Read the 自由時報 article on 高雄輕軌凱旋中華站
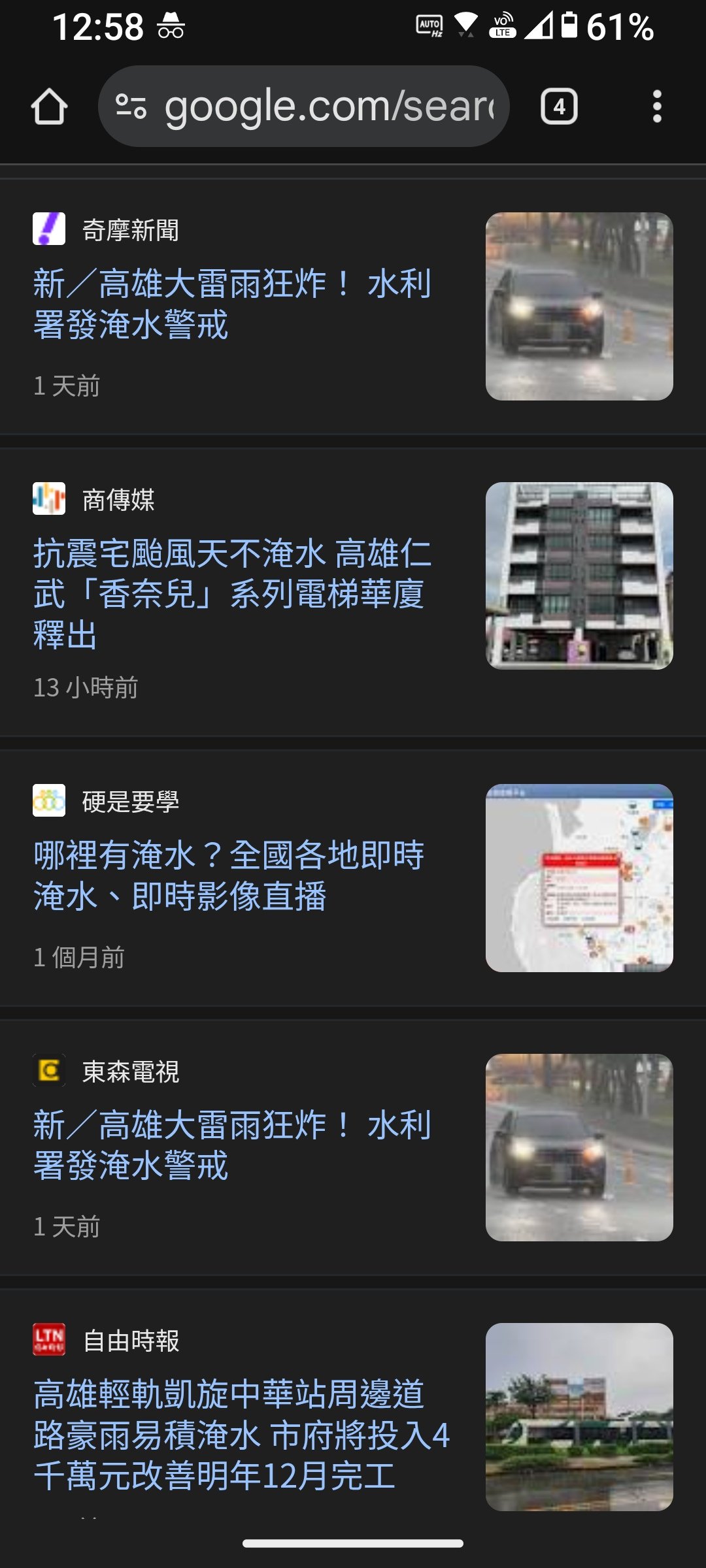706x1568 pixels. (242, 1435)
